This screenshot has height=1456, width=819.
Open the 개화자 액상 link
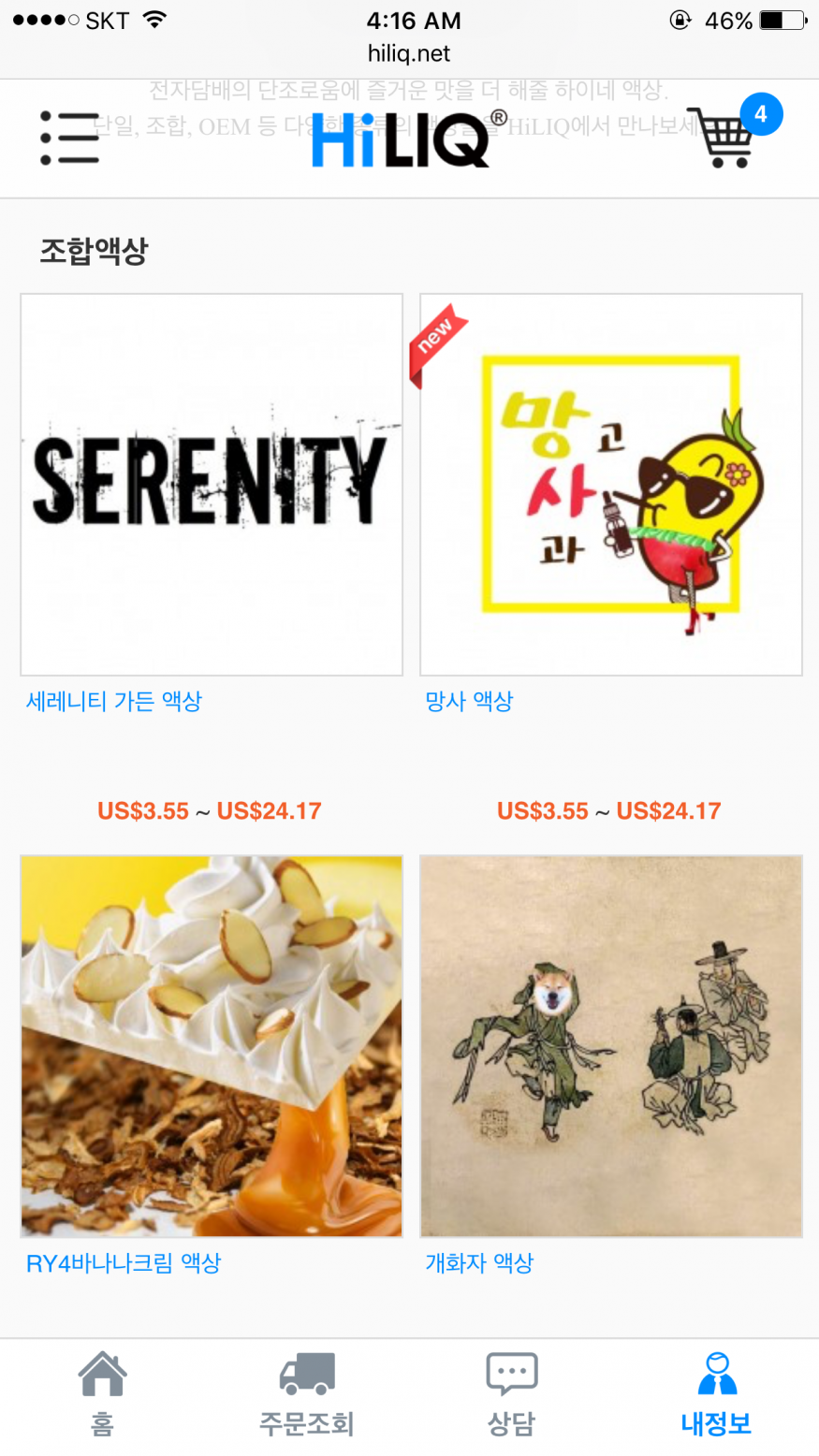[x=479, y=1262]
